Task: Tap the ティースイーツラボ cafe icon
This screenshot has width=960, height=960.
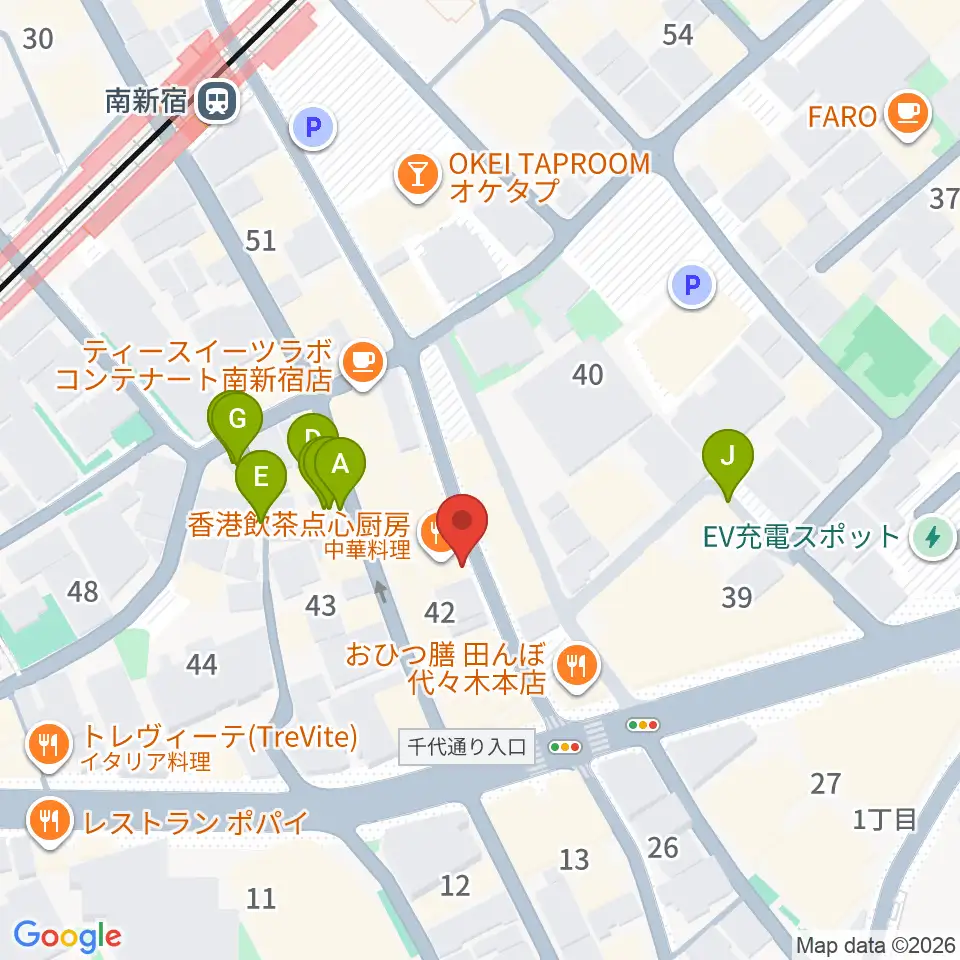Action: tap(363, 363)
